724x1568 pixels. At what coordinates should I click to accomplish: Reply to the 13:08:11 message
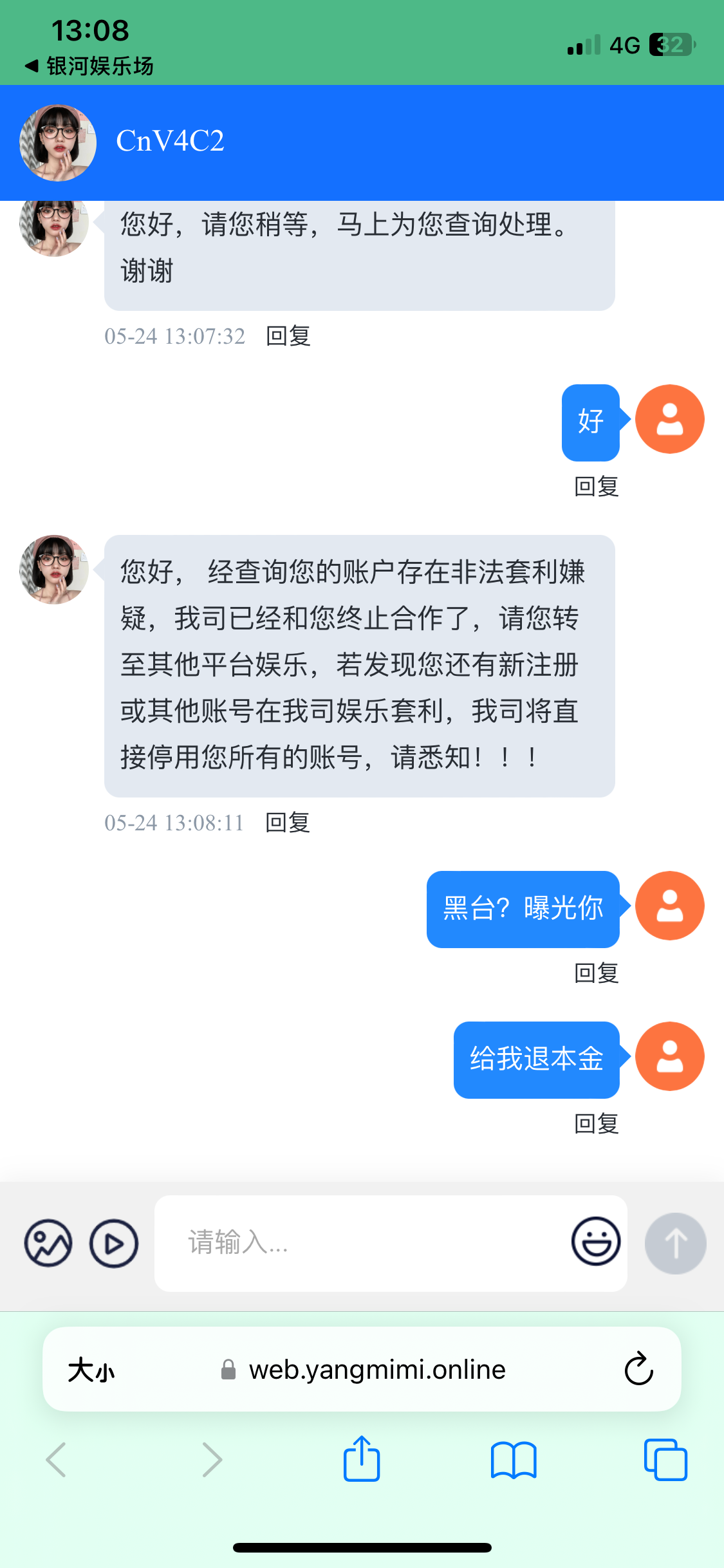pos(288,823)
